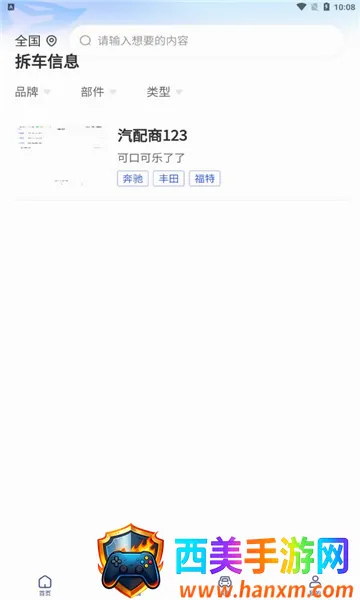The height and width of the screenshot is (600, 360).
Task: Open the 汽配商123 listing
Action: point(182,156)
